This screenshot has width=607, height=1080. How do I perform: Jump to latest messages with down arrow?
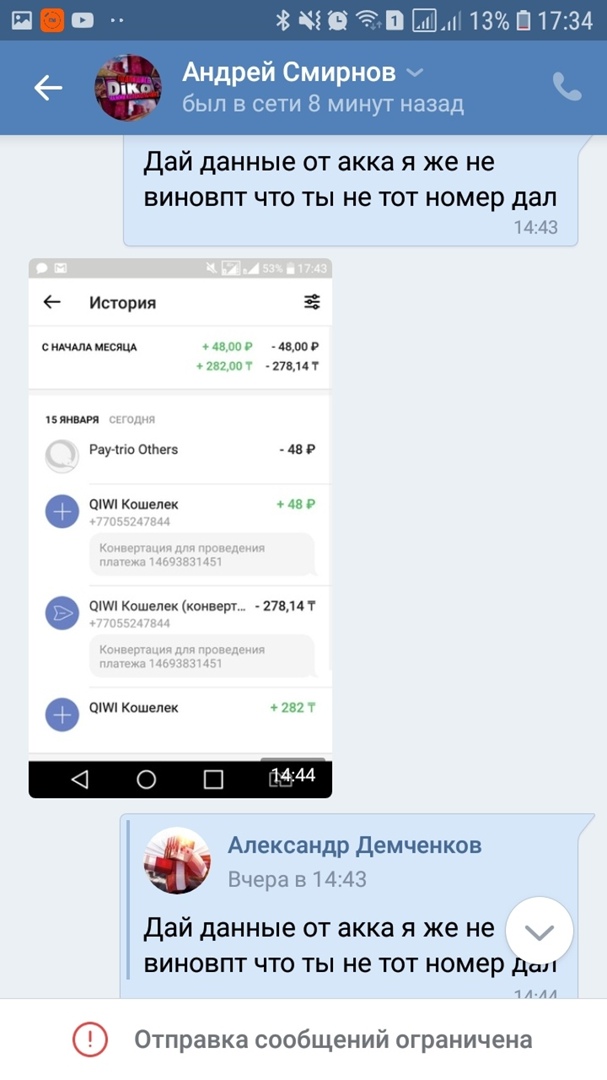point(539,932)
